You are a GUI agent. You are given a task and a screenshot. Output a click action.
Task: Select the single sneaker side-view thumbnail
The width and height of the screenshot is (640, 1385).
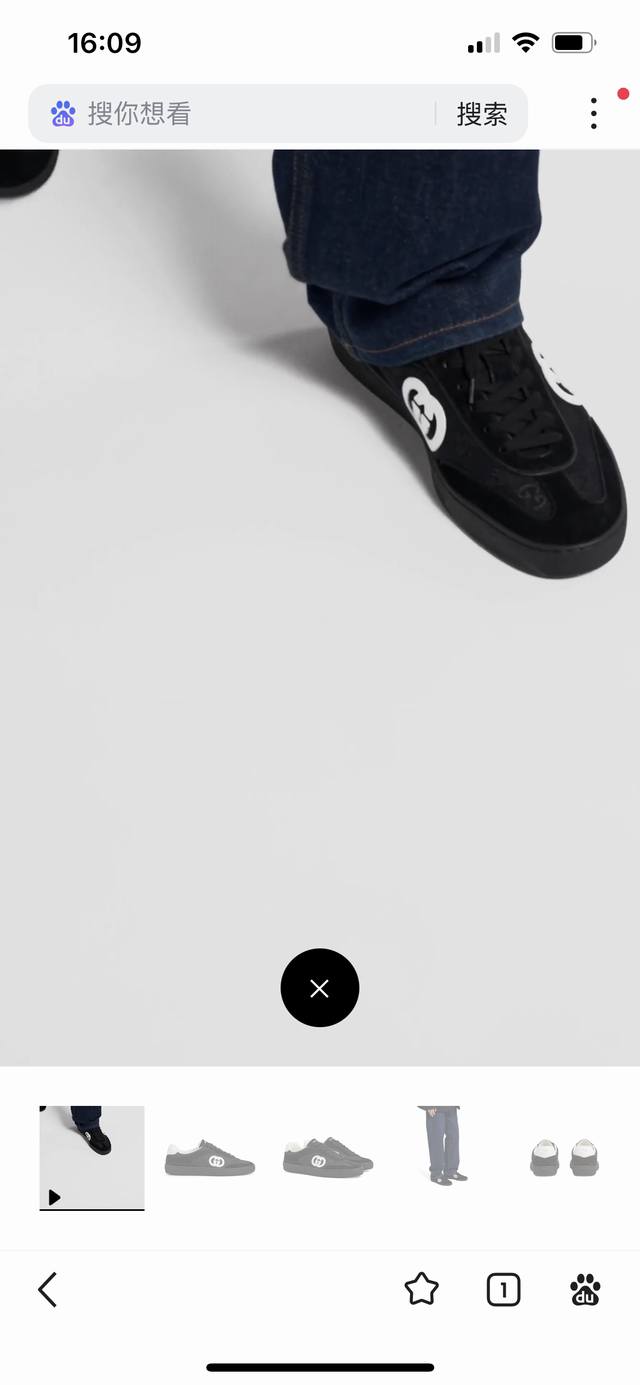click(x=210, y=1158)
